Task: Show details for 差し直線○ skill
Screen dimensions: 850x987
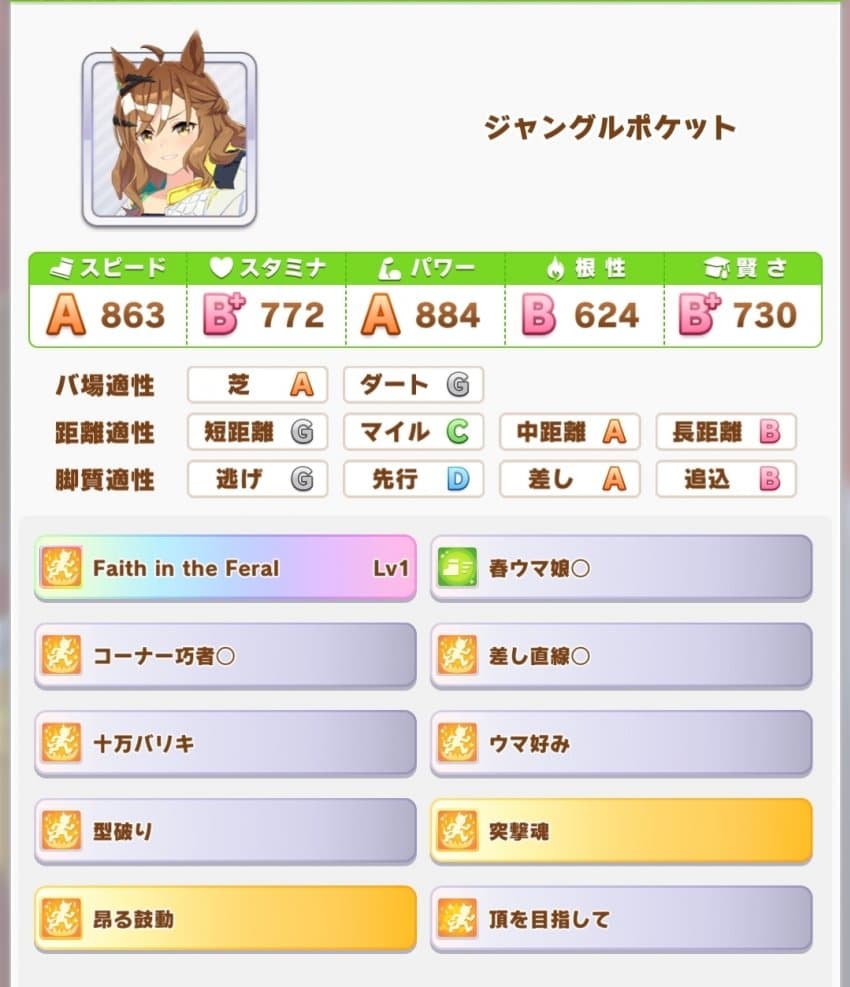Action: (621, 655)
